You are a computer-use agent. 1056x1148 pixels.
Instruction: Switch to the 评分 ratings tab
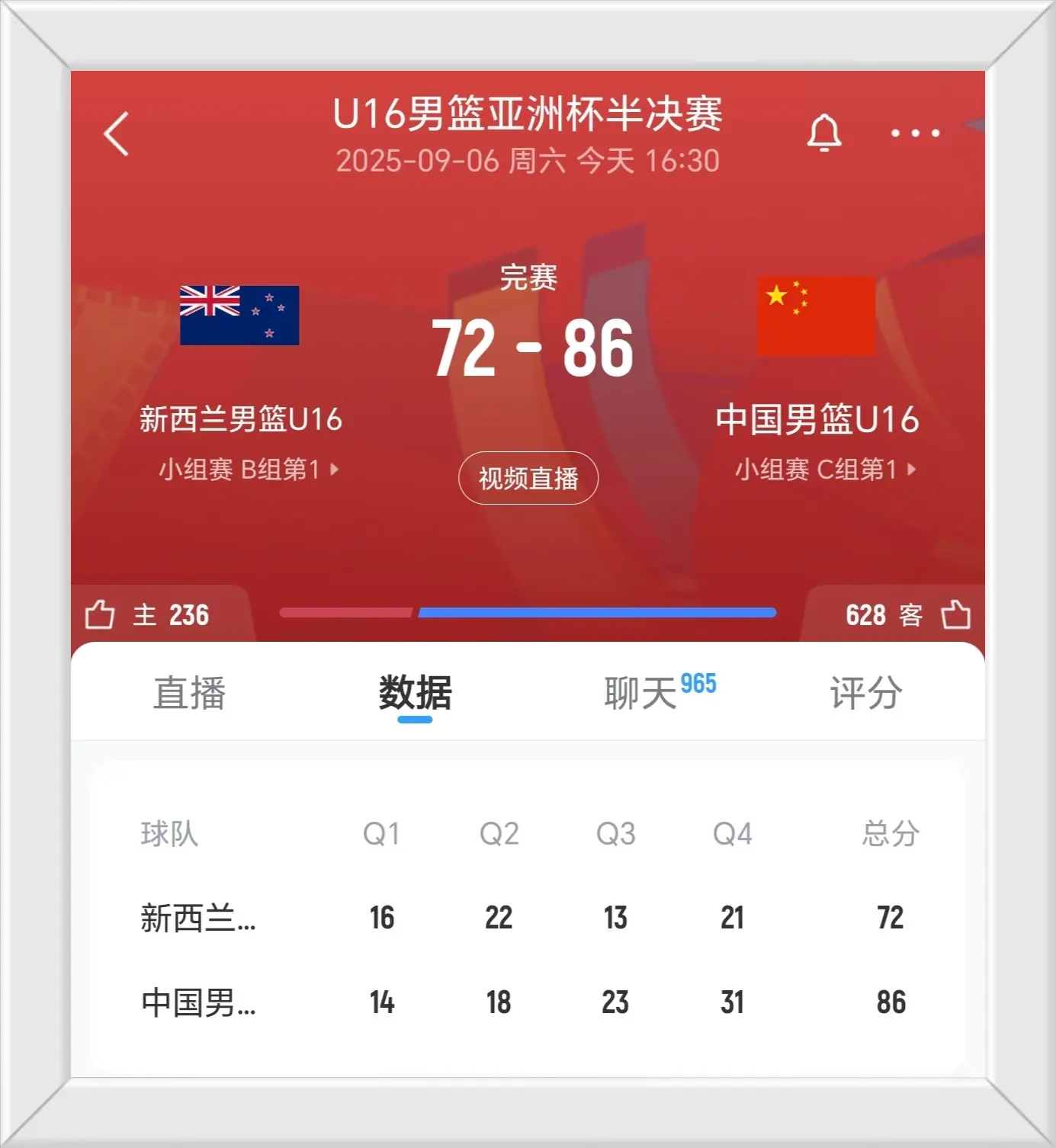click(866, 693)
